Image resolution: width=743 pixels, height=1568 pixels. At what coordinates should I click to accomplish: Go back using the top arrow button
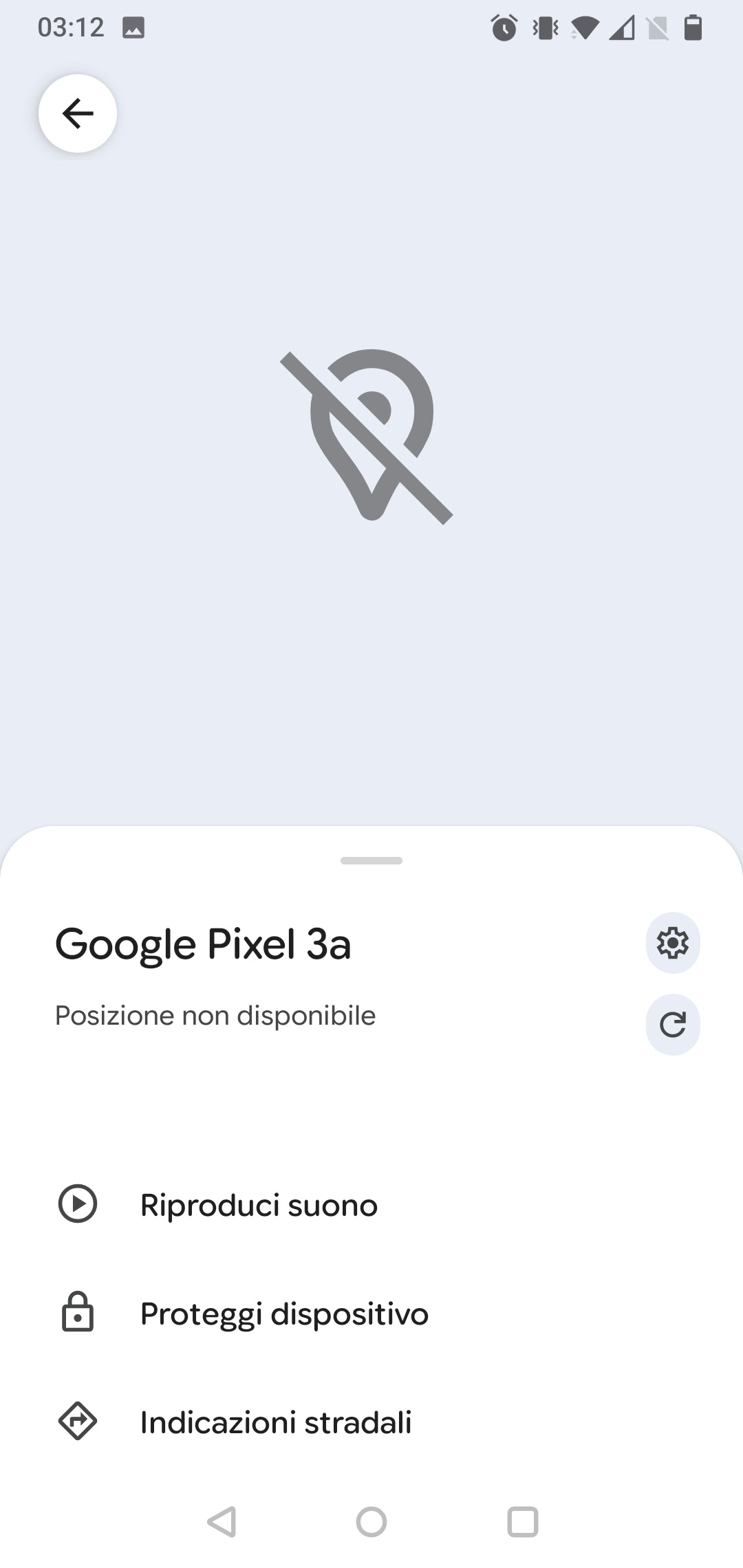78,113
